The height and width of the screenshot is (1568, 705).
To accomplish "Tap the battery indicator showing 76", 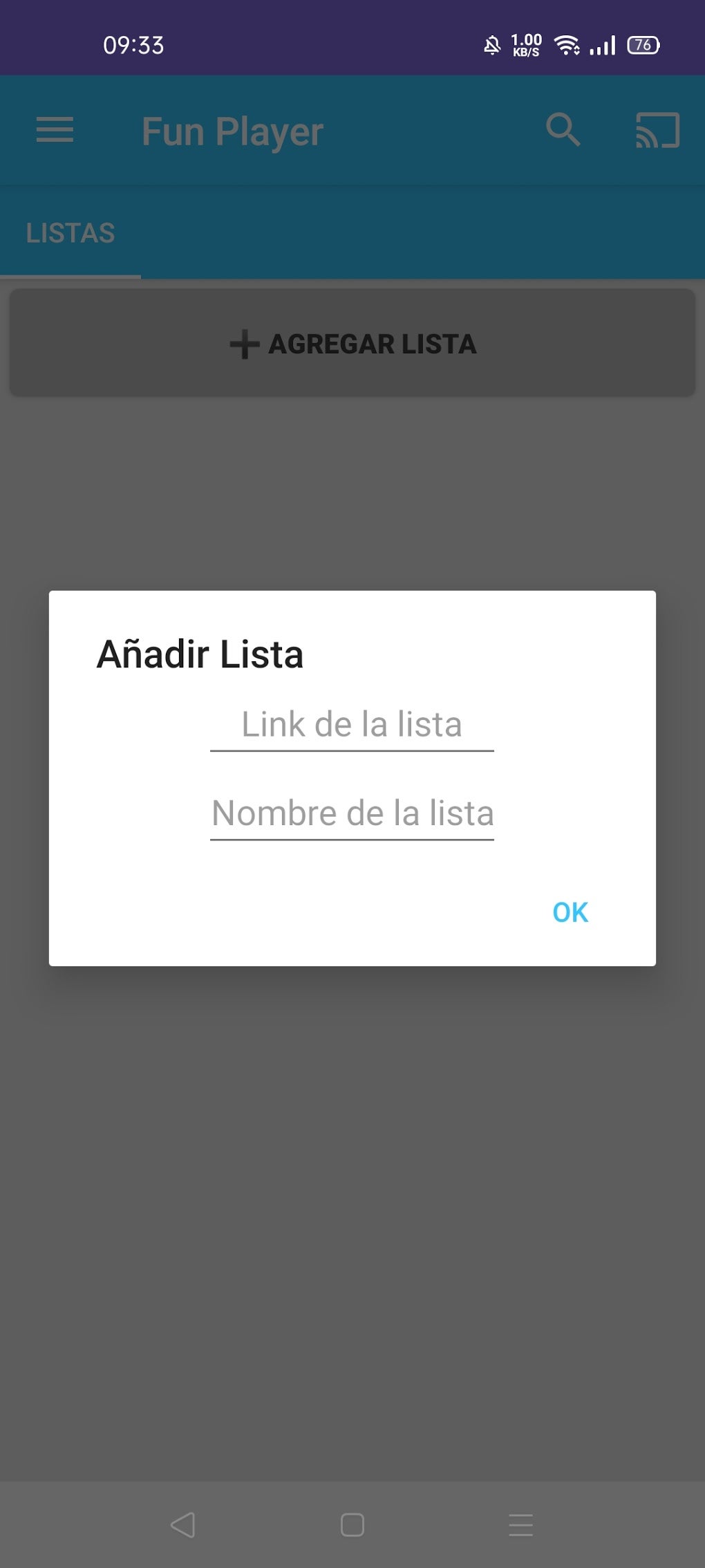I will (641, 44).
